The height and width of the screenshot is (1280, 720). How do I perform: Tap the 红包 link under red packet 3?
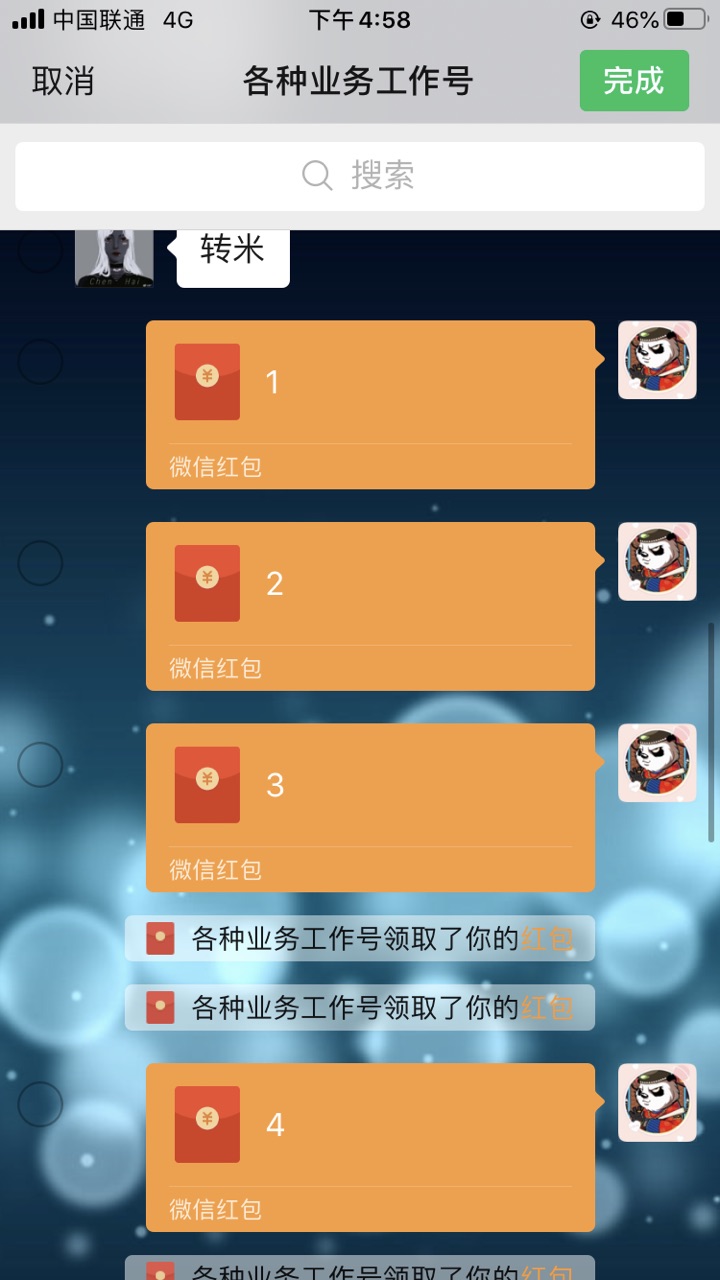pyautogui.click(x=547, y=939)
